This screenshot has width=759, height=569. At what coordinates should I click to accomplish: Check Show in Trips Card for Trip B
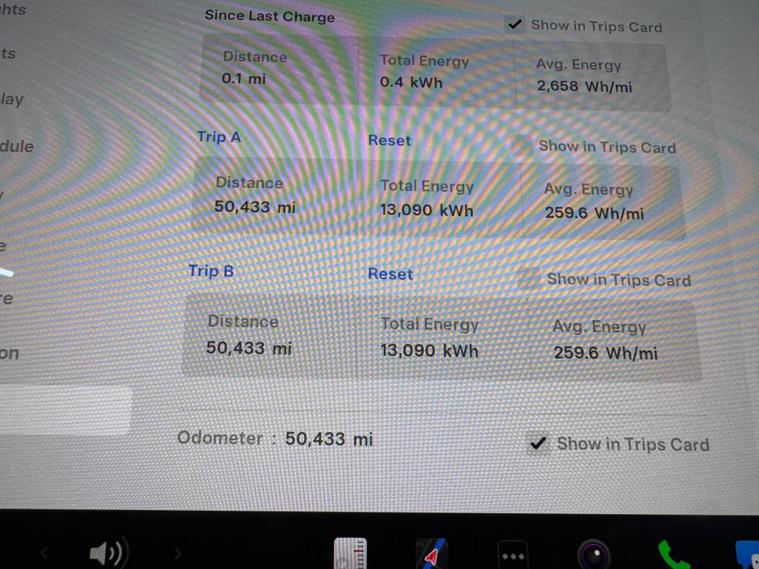(530, 280)
